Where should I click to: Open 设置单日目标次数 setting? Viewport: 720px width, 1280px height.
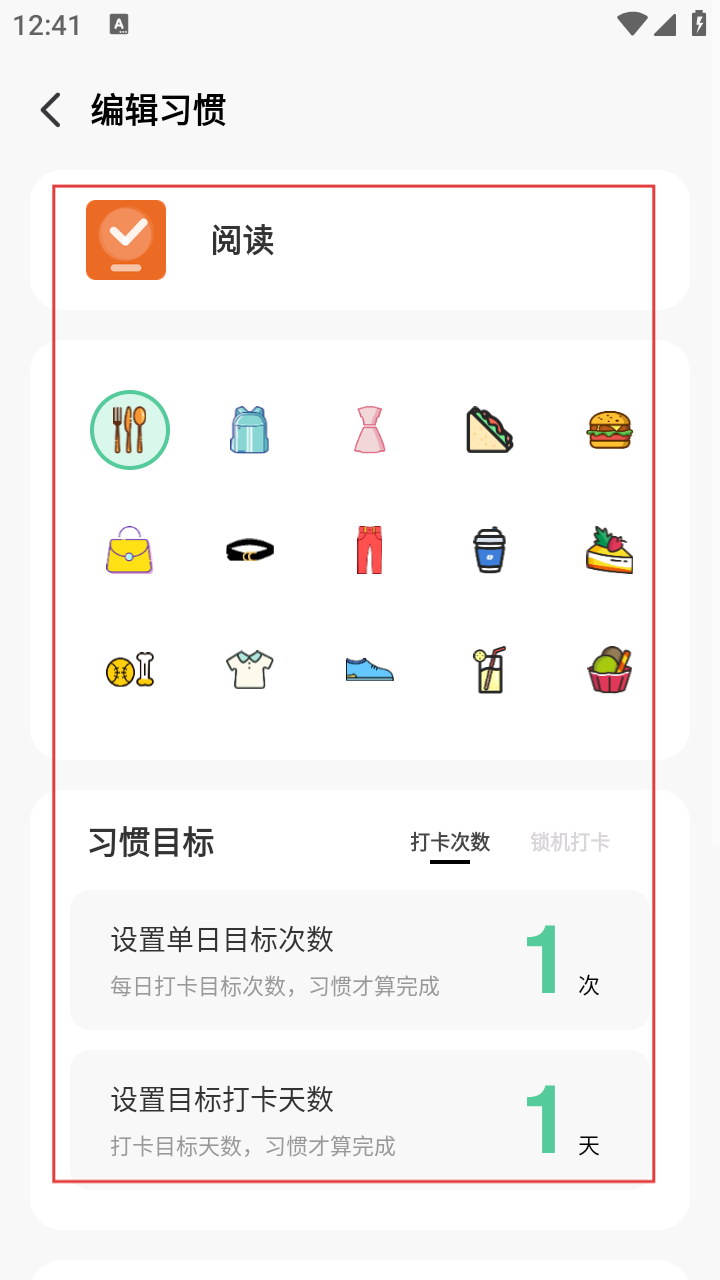(360, 960)
